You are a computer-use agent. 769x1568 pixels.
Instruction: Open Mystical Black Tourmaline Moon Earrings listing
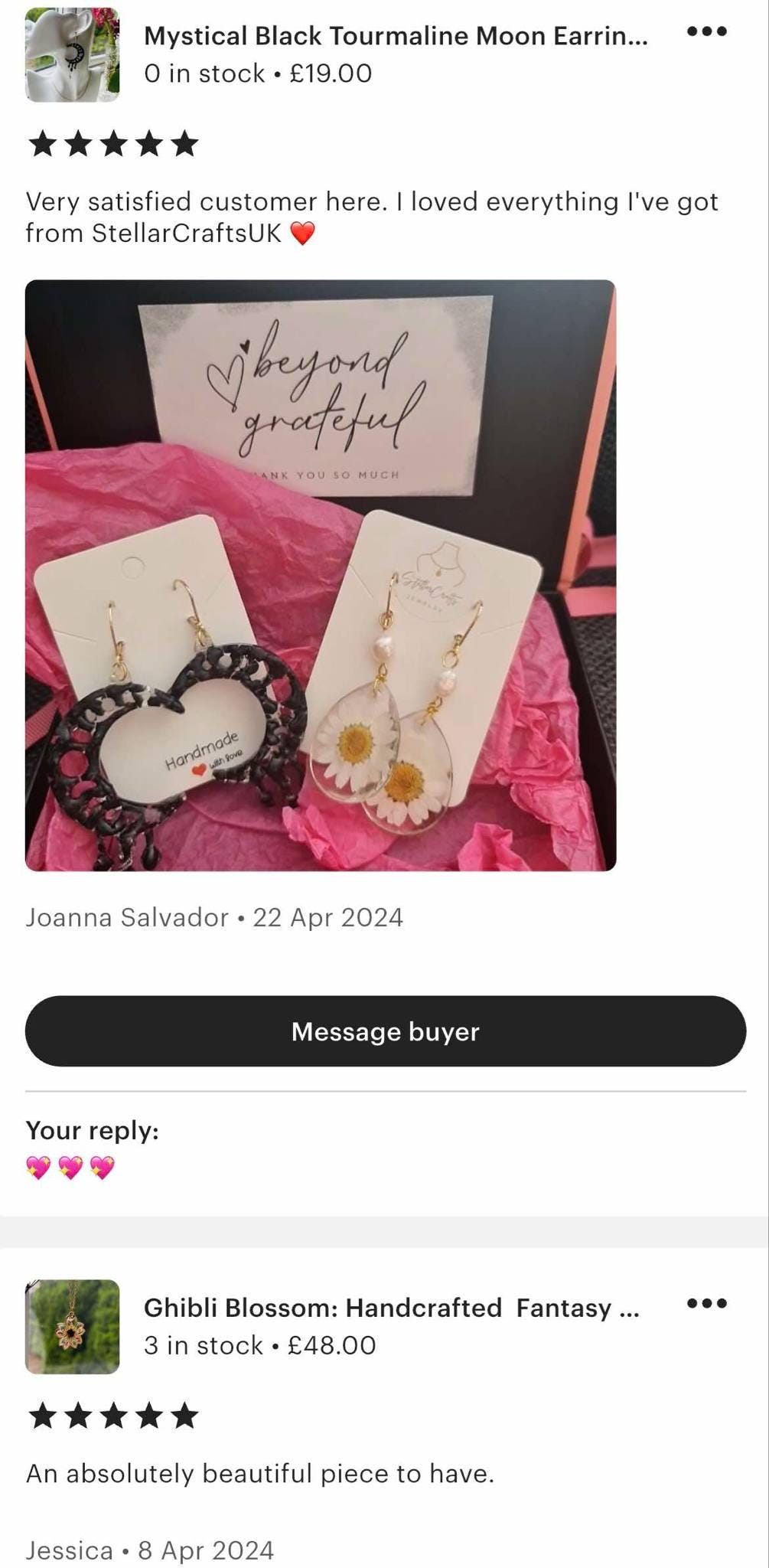click(395, 36)
